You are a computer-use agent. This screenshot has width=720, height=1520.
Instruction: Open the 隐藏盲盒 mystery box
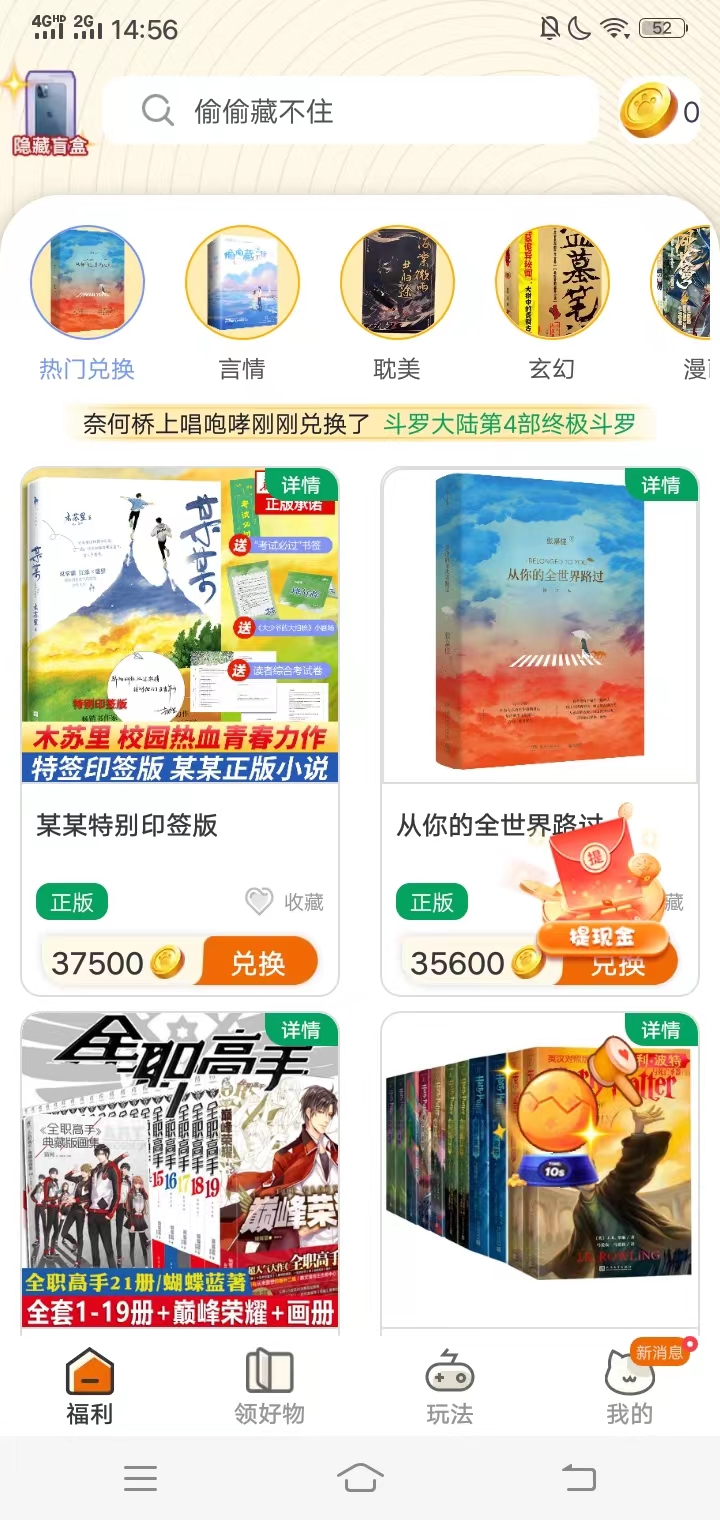50,113
